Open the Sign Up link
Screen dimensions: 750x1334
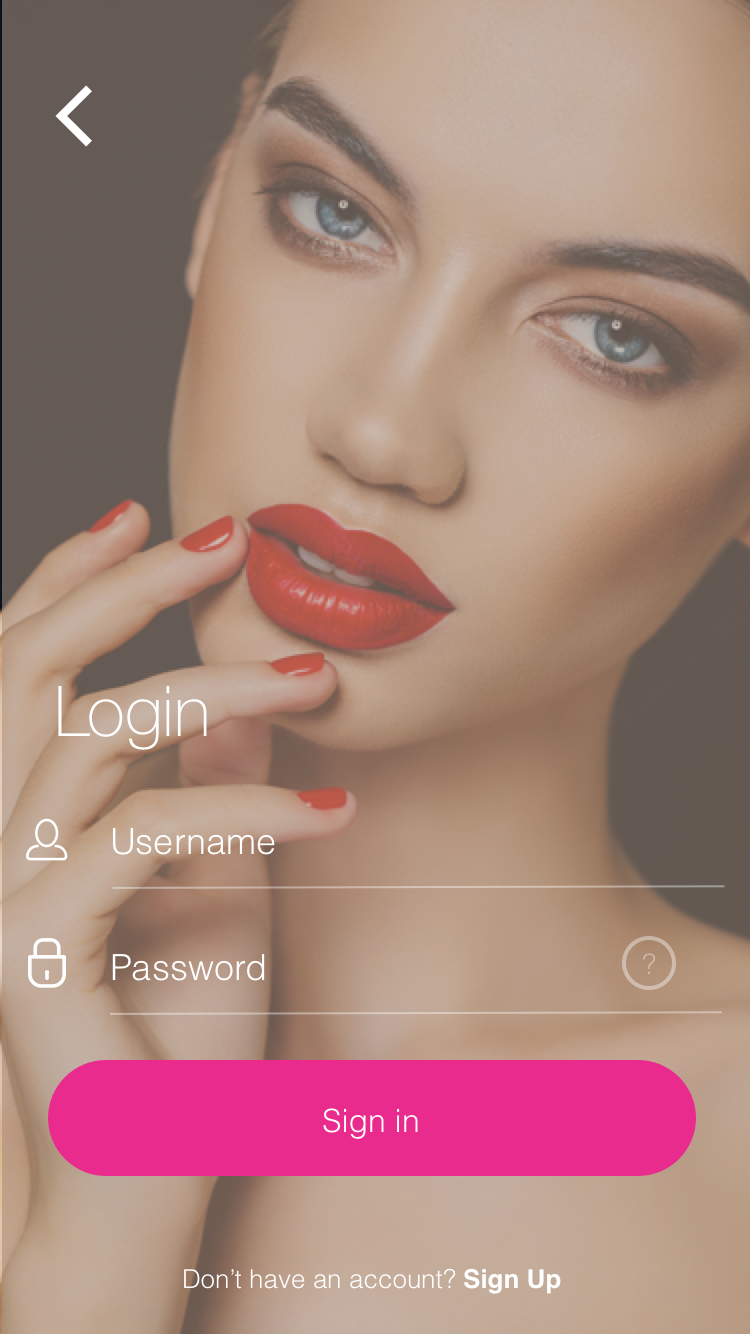512,1279
